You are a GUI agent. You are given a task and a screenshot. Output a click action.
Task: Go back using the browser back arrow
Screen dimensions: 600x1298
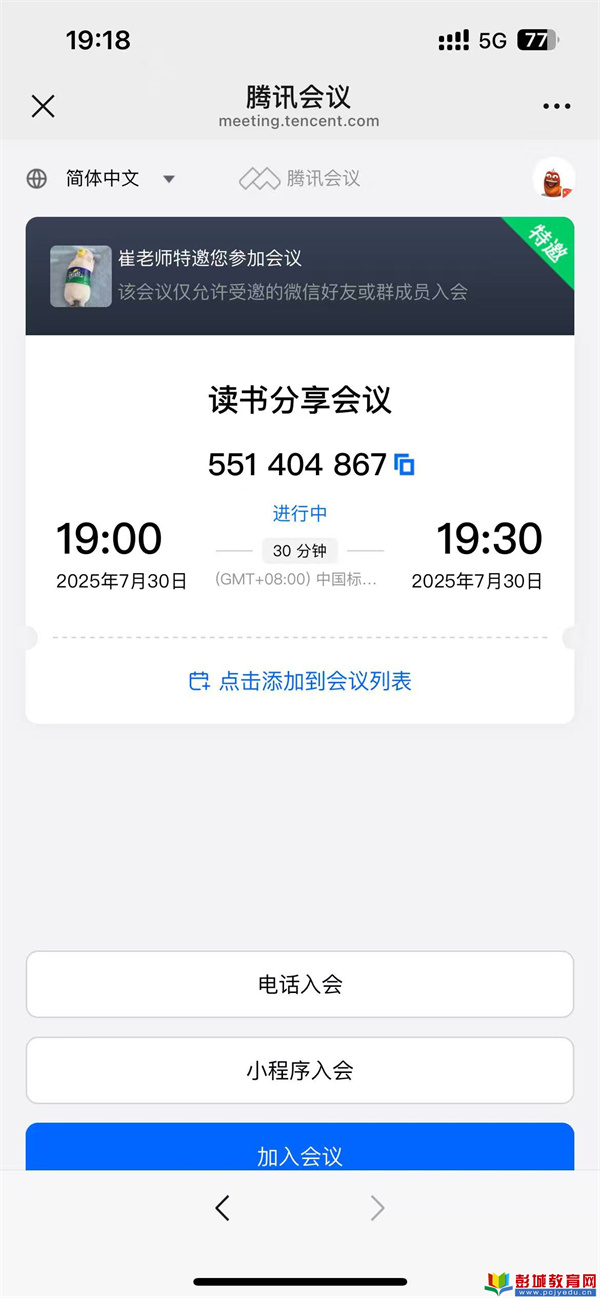point(222,1208)
